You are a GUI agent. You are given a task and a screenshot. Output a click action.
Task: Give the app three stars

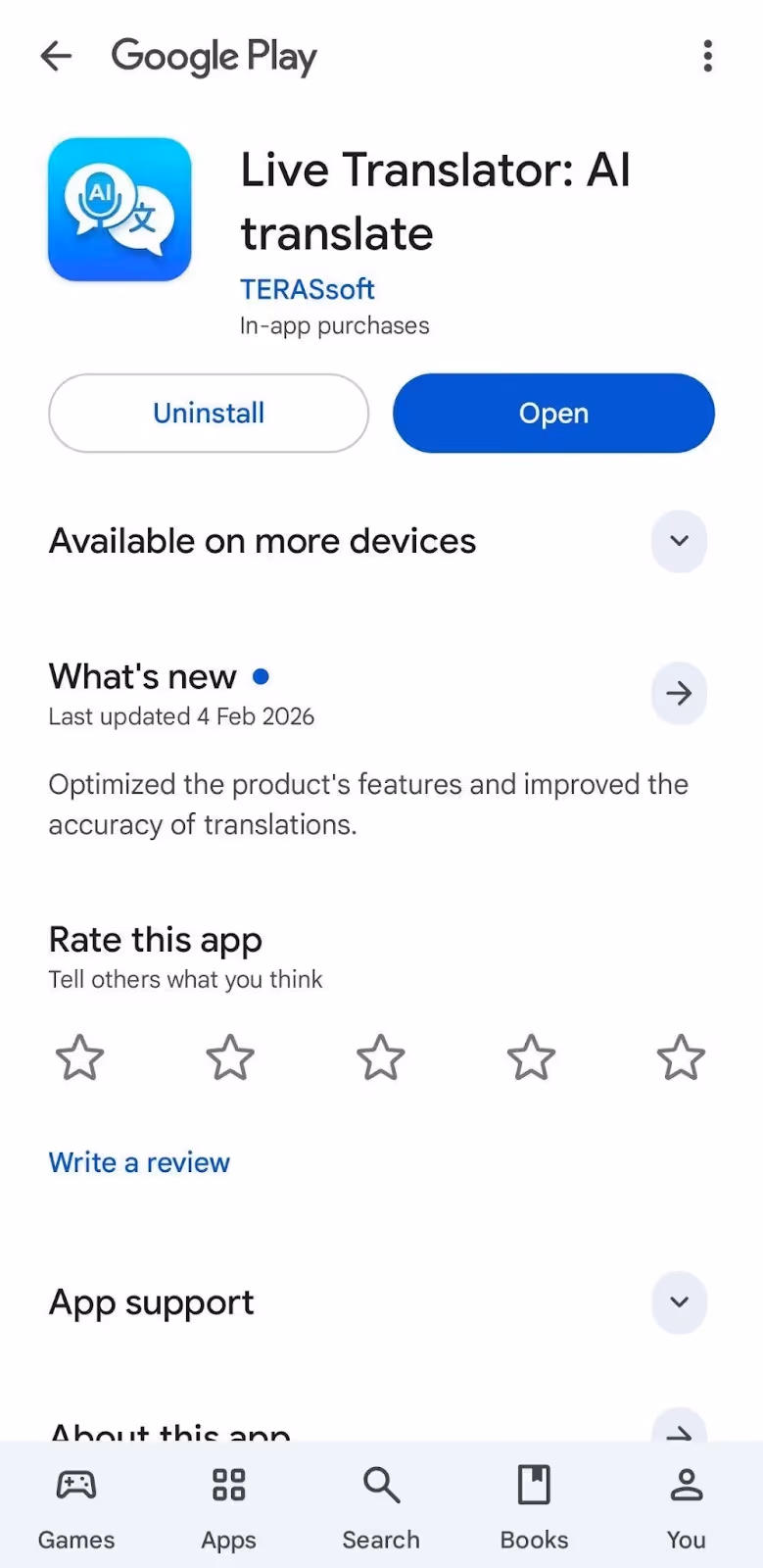(x=380, y=1057)
